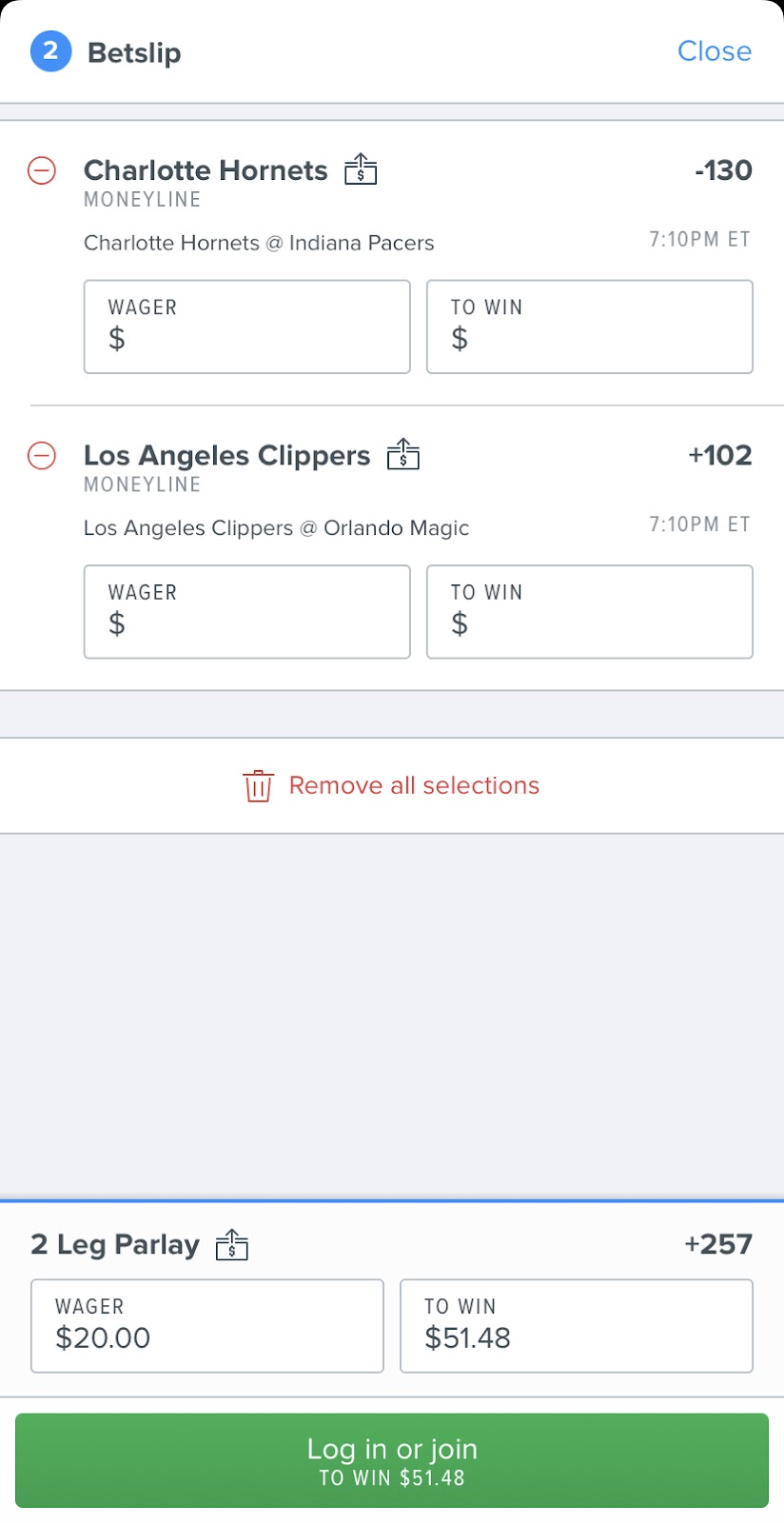Remove Charlotte Hornets selection from betslip
The image size is (784, 1523).
point(42,171)
